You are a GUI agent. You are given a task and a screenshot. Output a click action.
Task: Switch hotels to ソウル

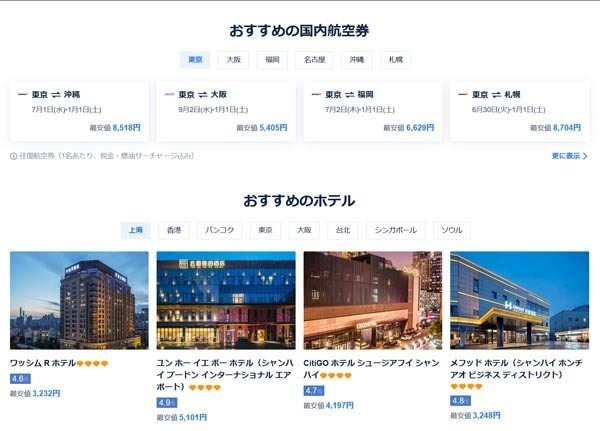click(451, 230)
